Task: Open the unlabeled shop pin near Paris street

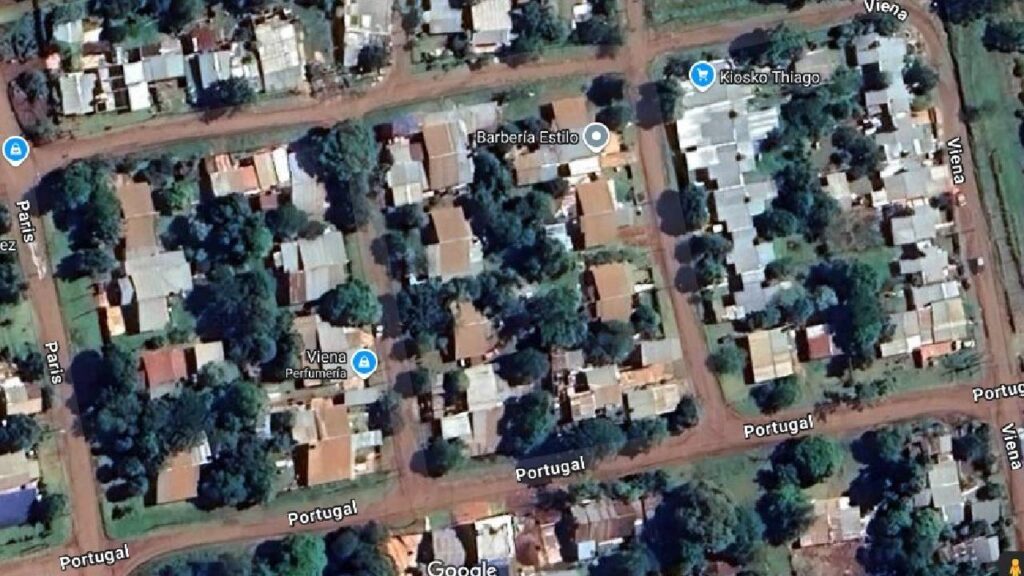Action: pos(15,151)
